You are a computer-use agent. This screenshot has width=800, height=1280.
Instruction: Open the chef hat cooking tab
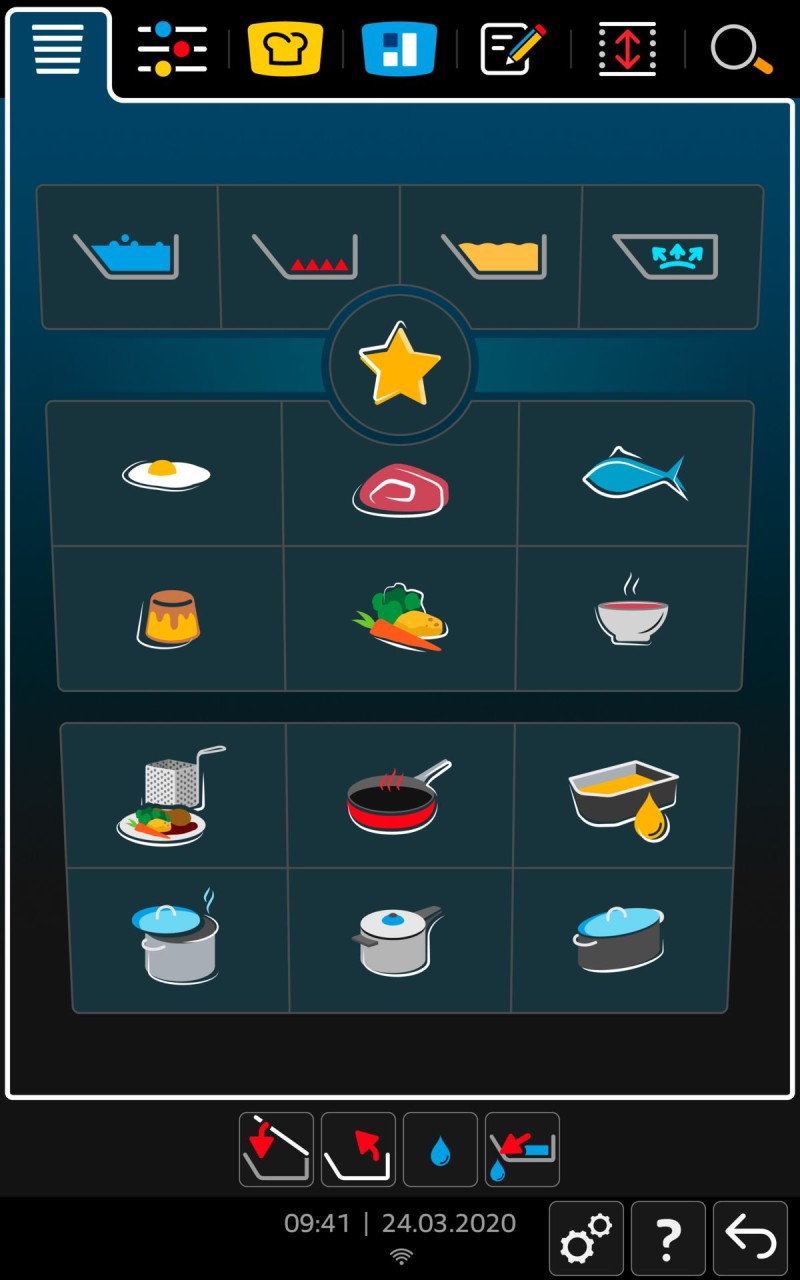pos(285,49)
